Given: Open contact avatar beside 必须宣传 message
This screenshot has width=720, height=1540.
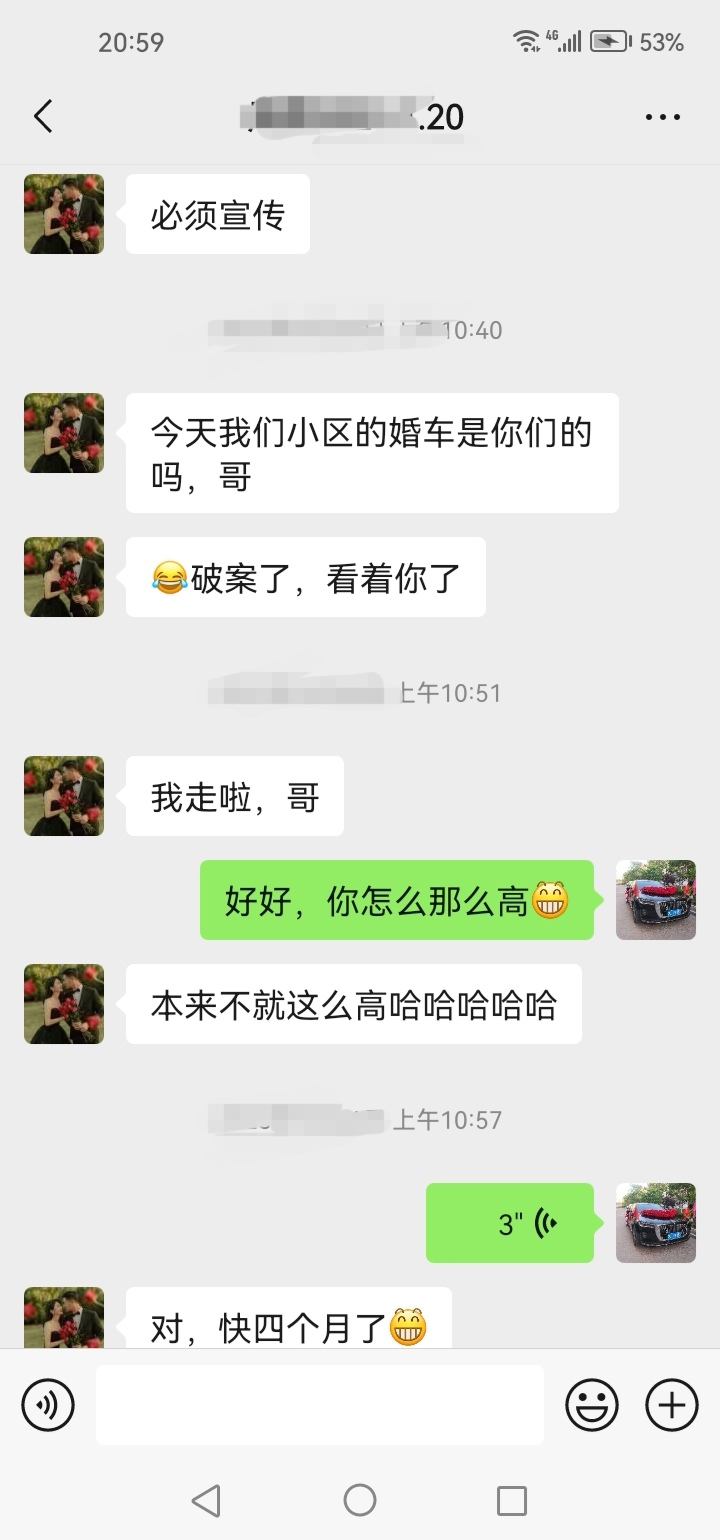Looking at the screenshot, I should tap(64, 214).
